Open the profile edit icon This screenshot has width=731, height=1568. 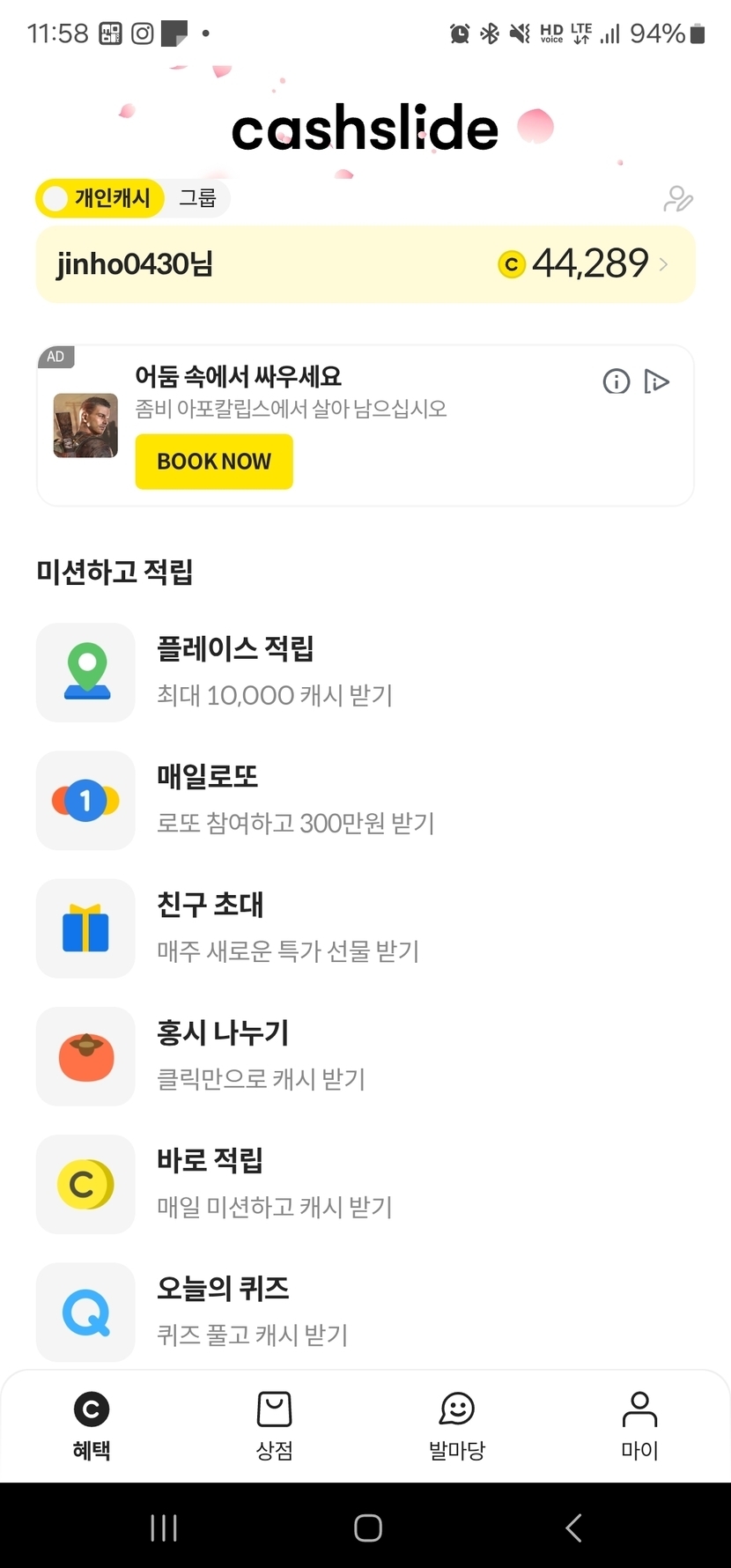[677, 199]
